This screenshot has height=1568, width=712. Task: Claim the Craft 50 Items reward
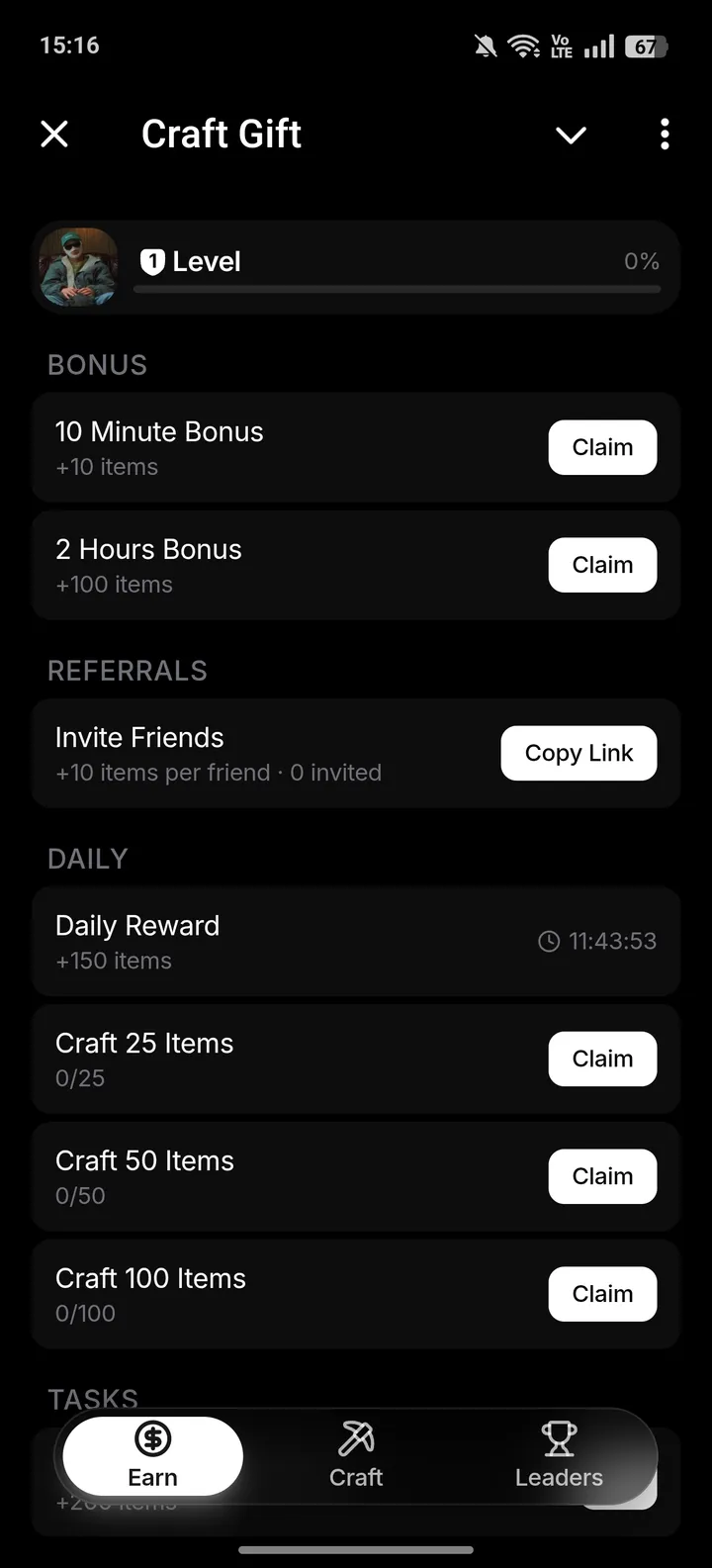(x=602, y=1176)
